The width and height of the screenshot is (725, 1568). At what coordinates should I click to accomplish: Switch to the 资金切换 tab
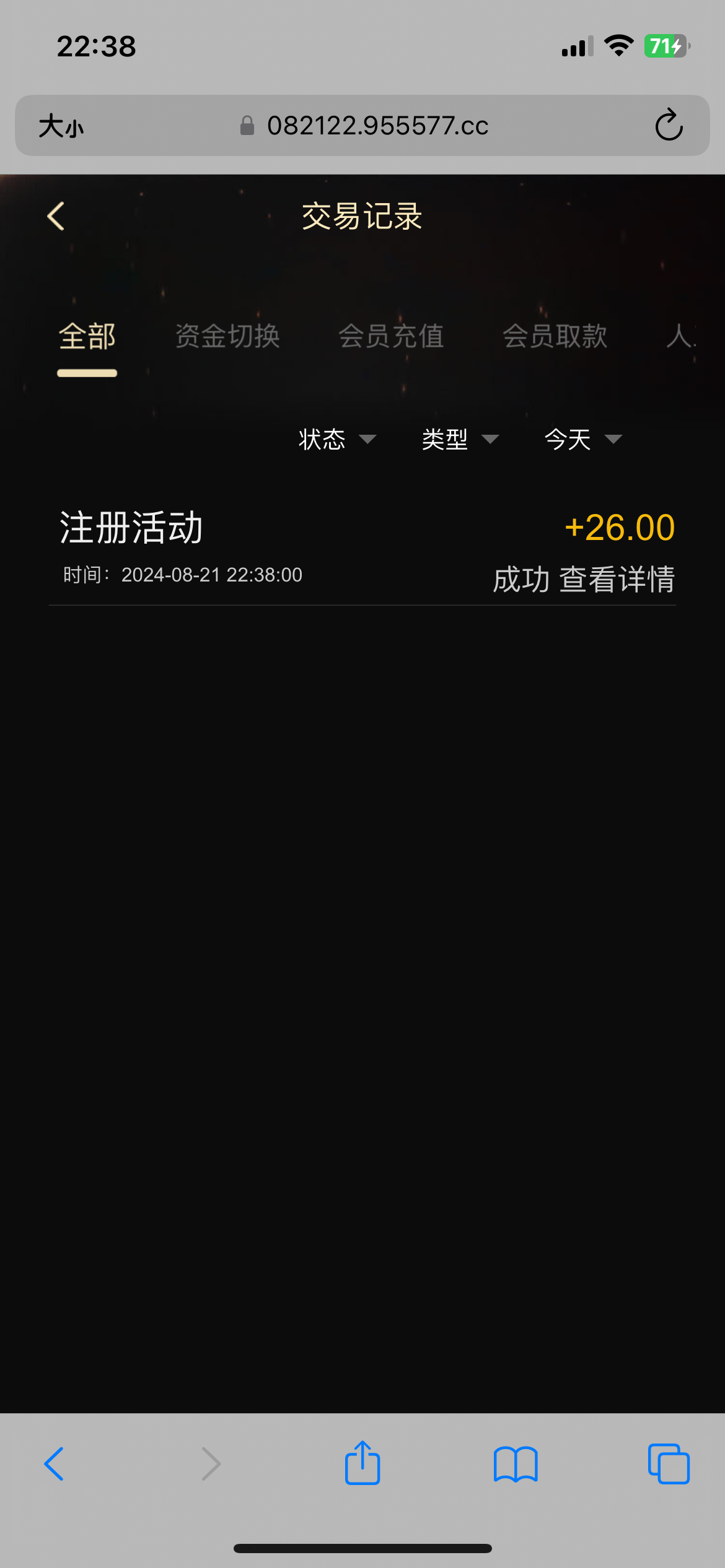[x=227, y=336]
